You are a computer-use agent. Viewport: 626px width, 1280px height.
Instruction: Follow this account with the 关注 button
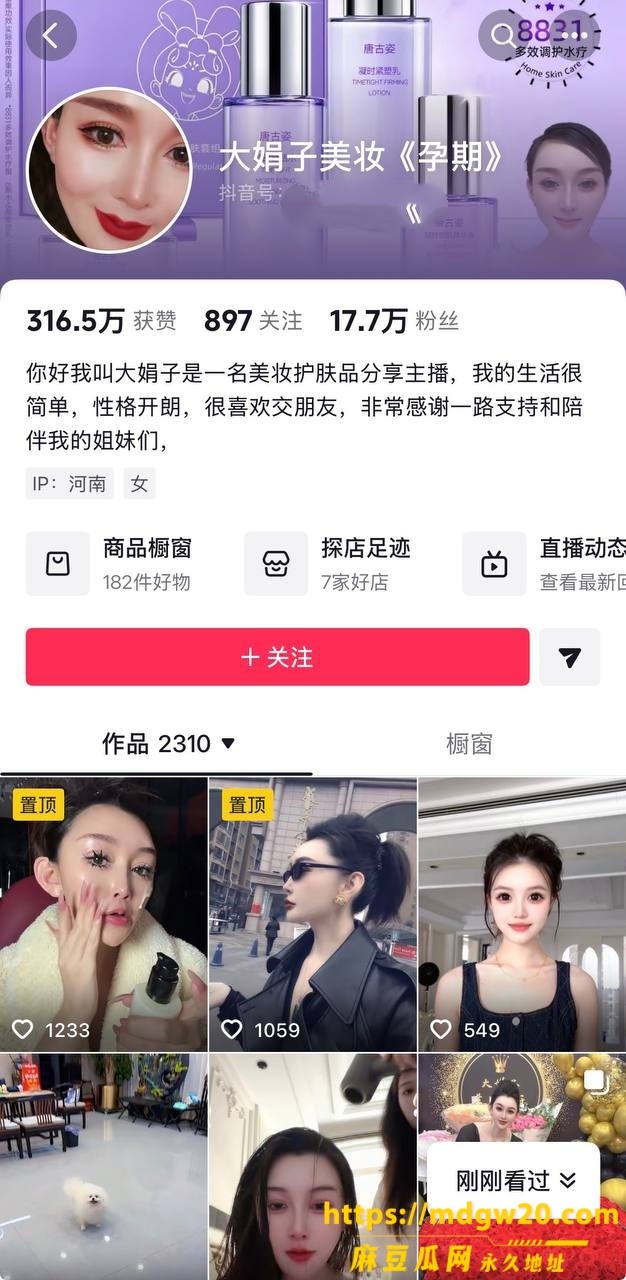point(277,657)
